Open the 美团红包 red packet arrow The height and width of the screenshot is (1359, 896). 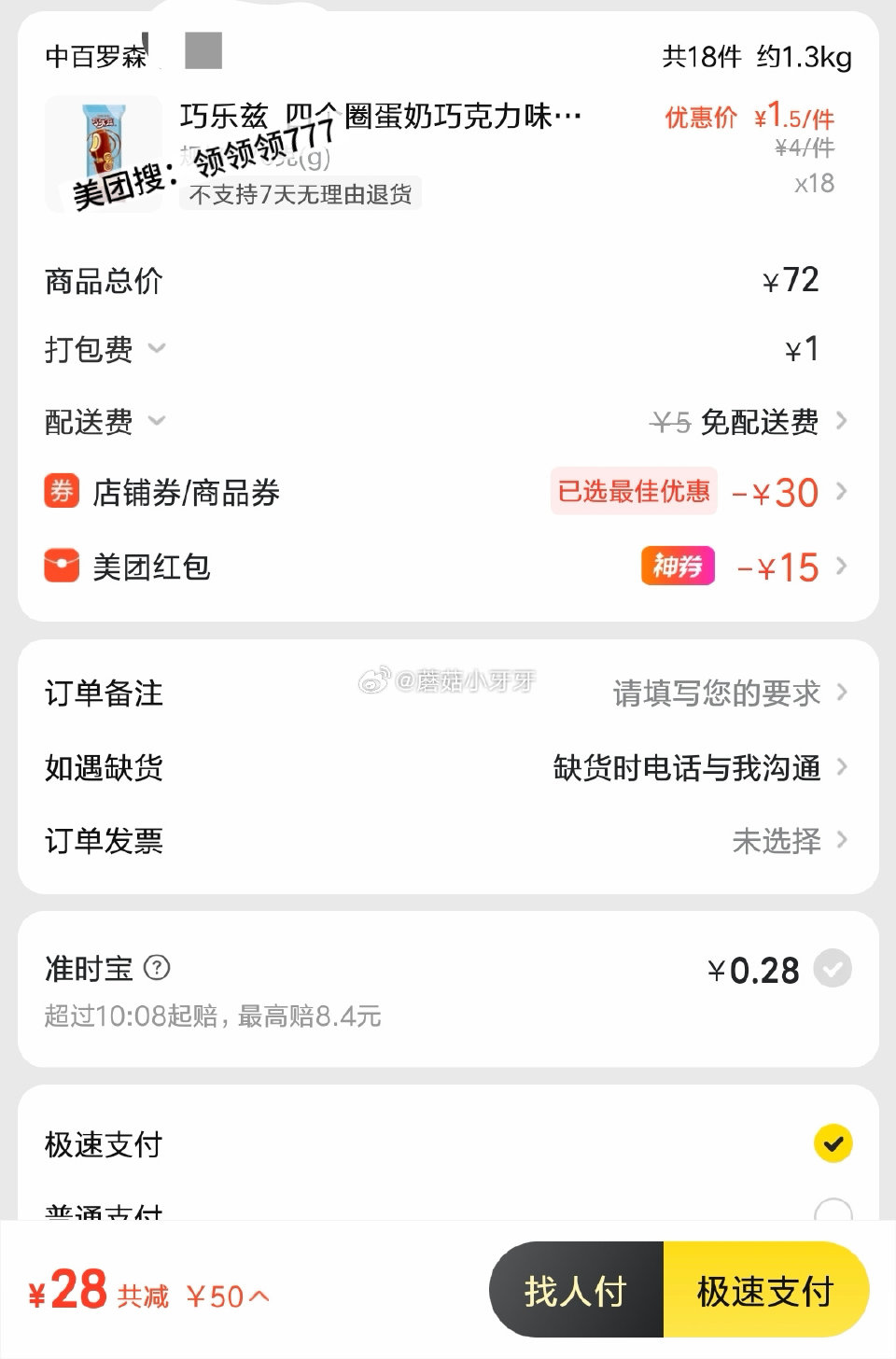pyautogui.click(x=843, y=566)
